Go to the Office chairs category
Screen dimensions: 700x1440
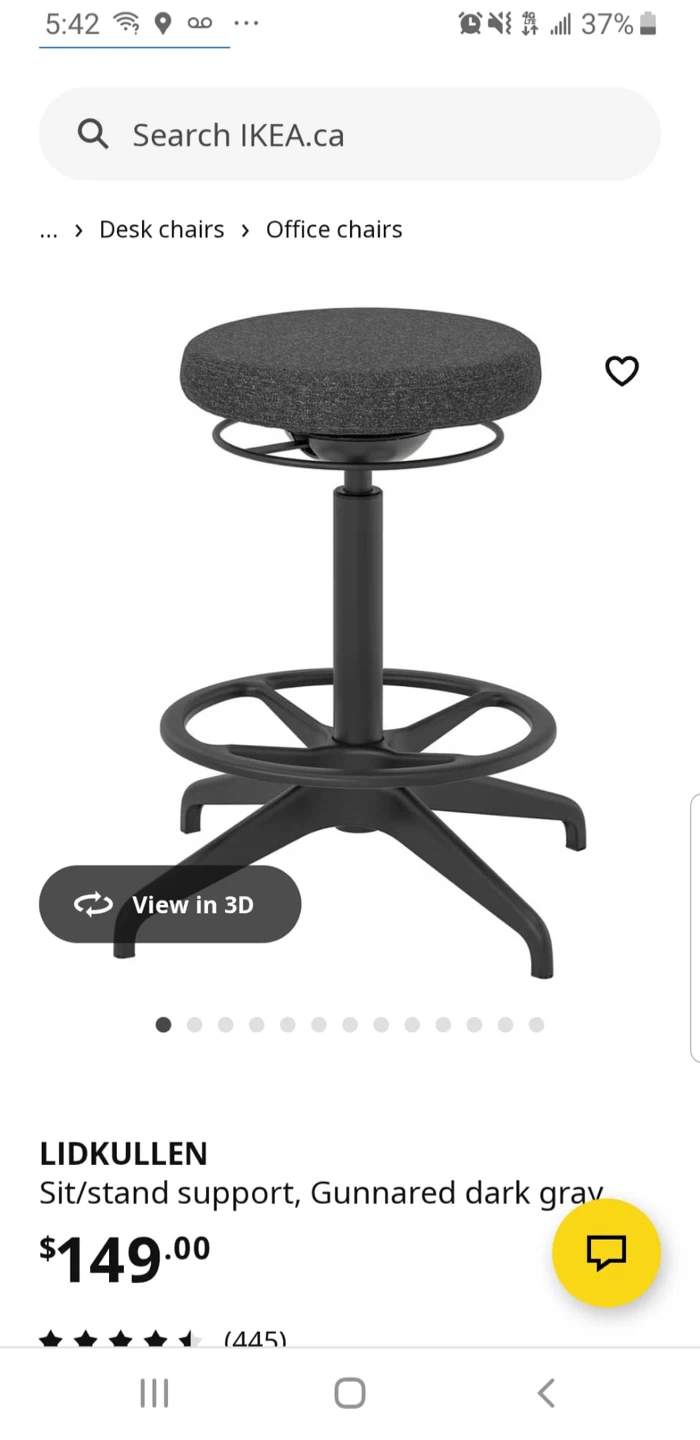pos(334,230)
